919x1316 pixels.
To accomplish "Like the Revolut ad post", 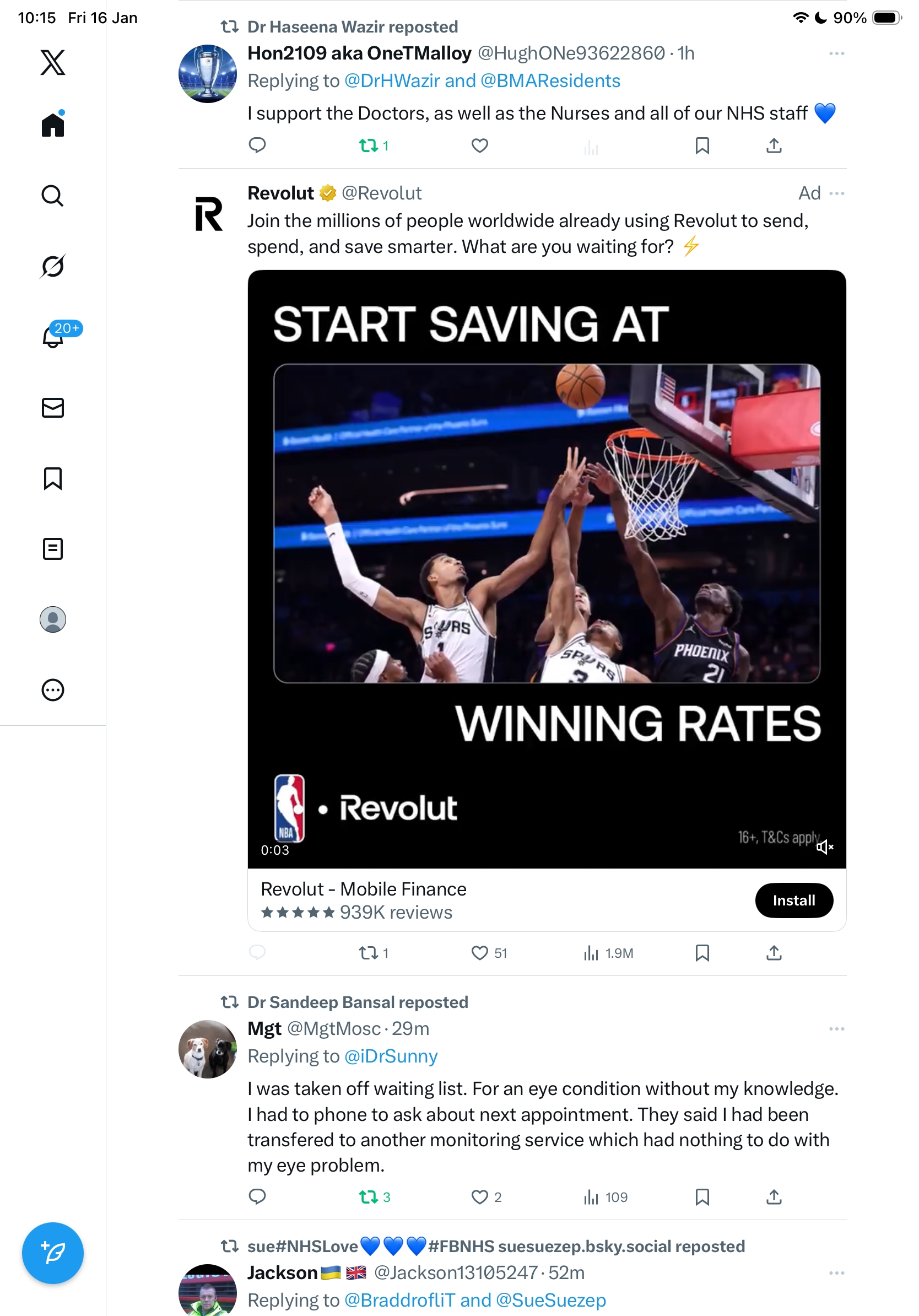I will 479,953.
